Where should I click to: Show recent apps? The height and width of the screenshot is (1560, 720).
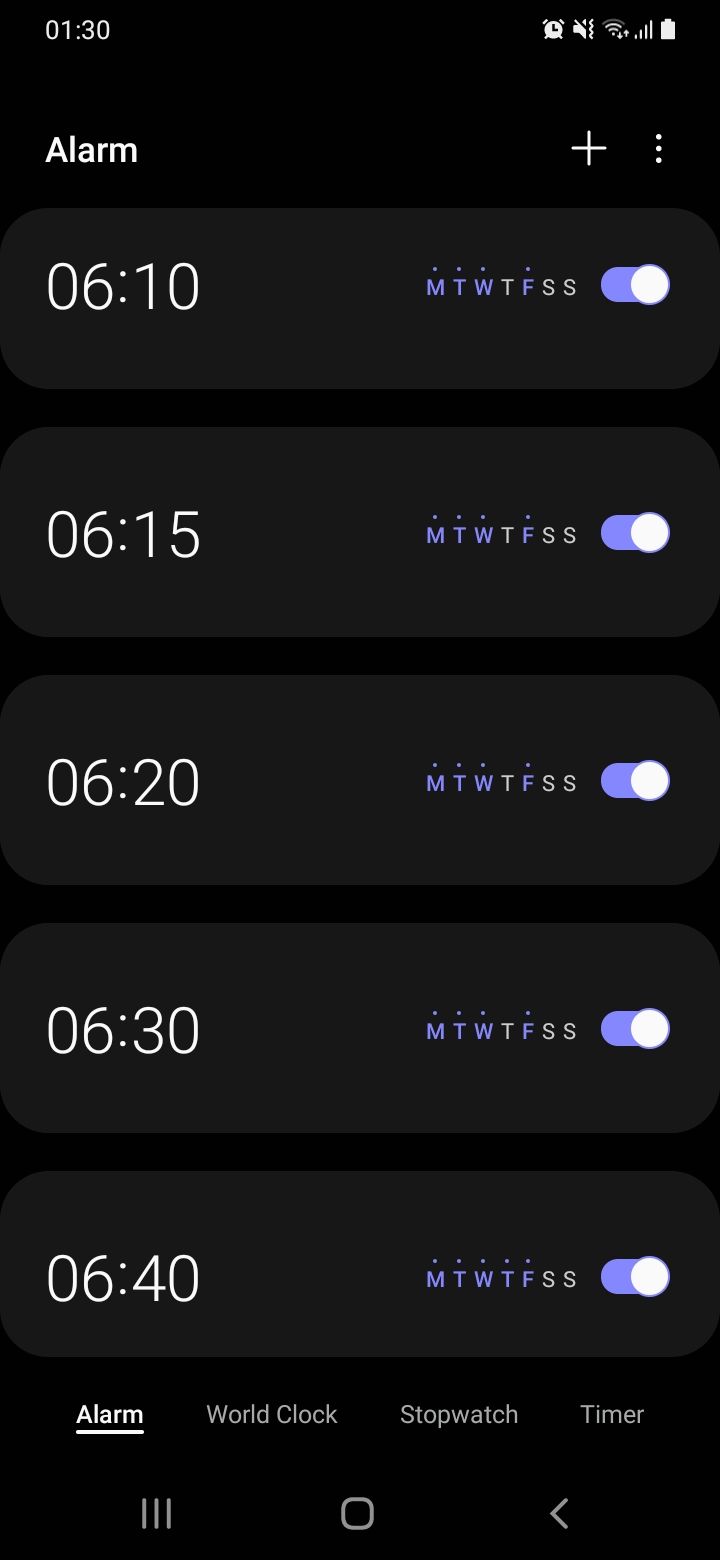coord(156,1513)
